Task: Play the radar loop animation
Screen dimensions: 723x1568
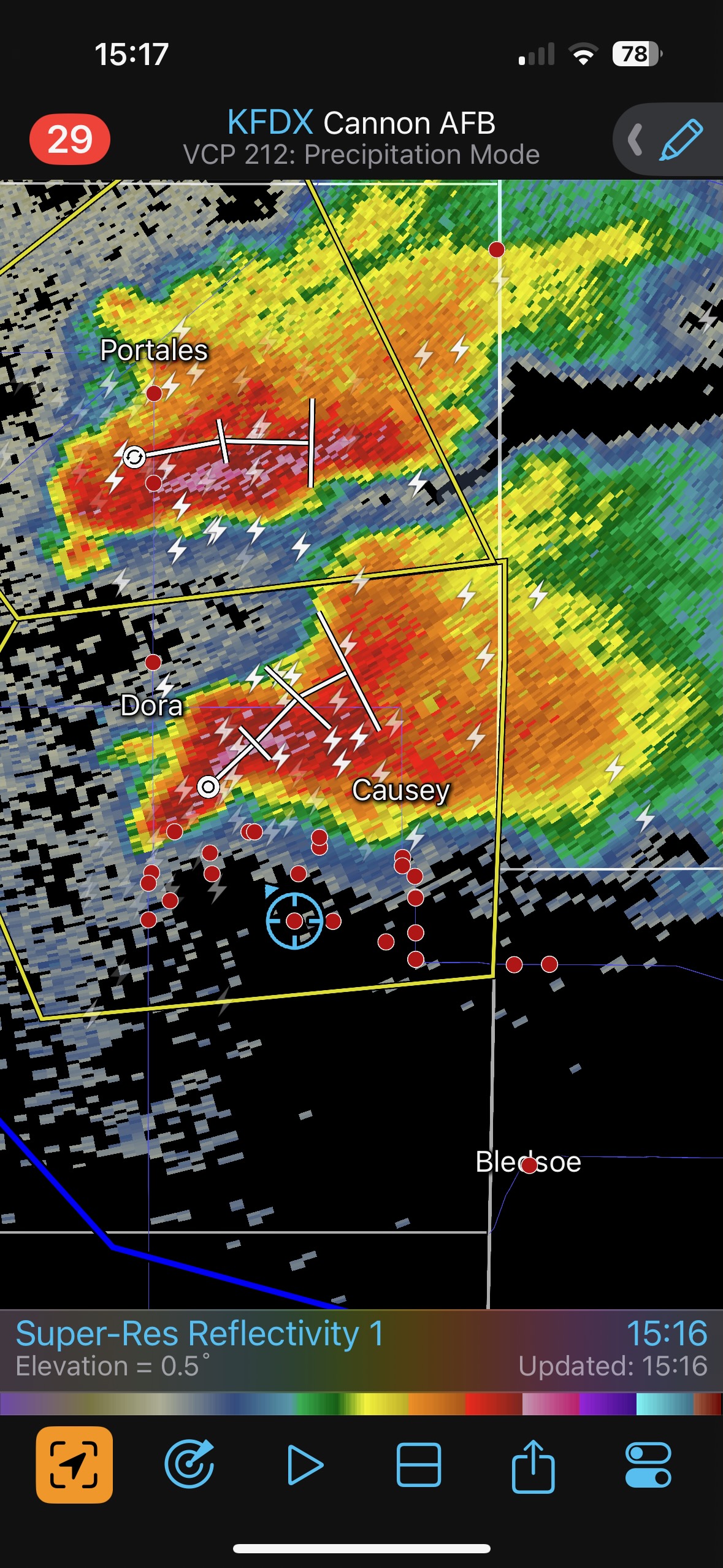Action: [x=305, y=1464]
